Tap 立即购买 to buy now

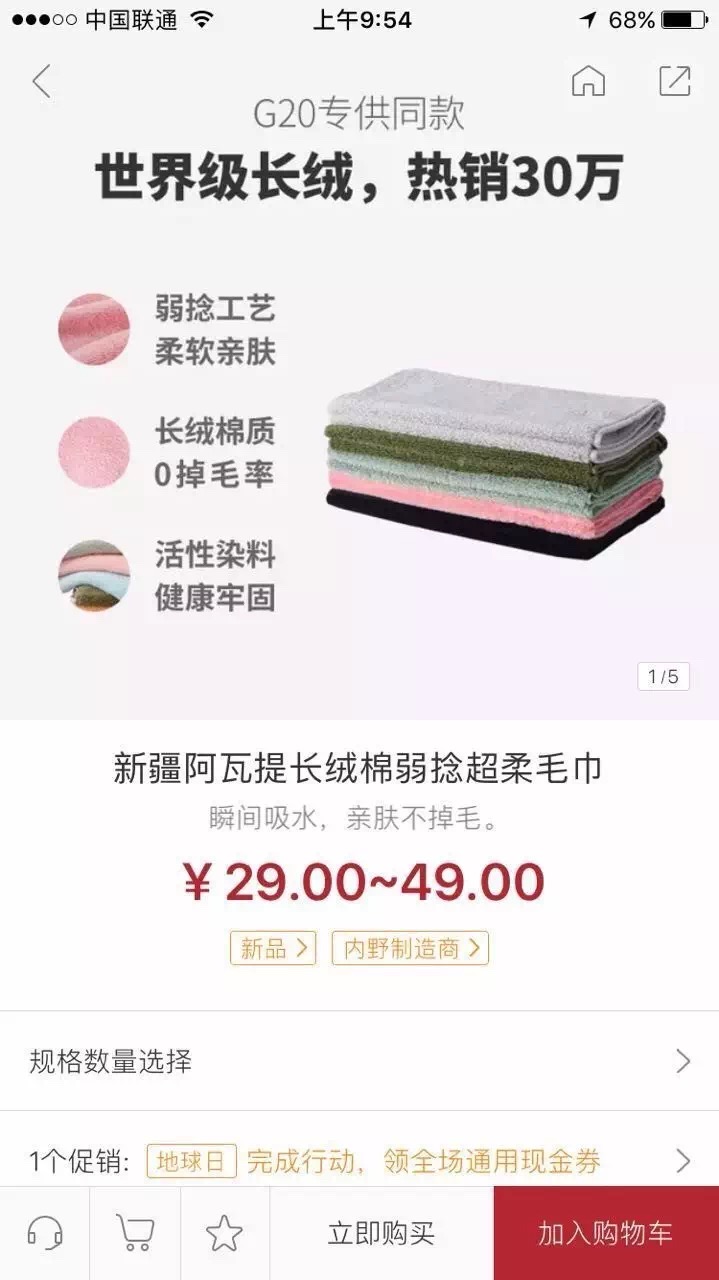click(x=381, y=1233)
